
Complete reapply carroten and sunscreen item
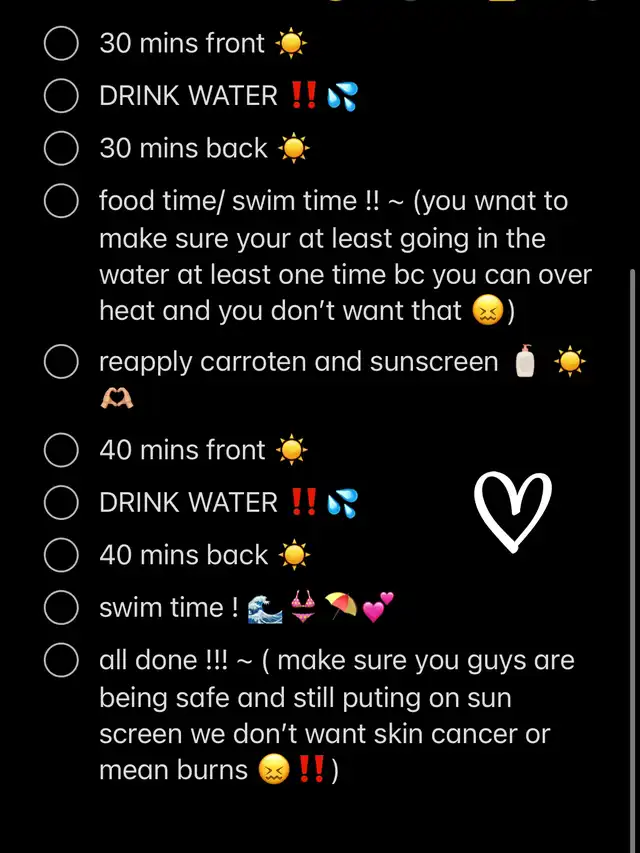pyautogui.click(x=62, y=363)
